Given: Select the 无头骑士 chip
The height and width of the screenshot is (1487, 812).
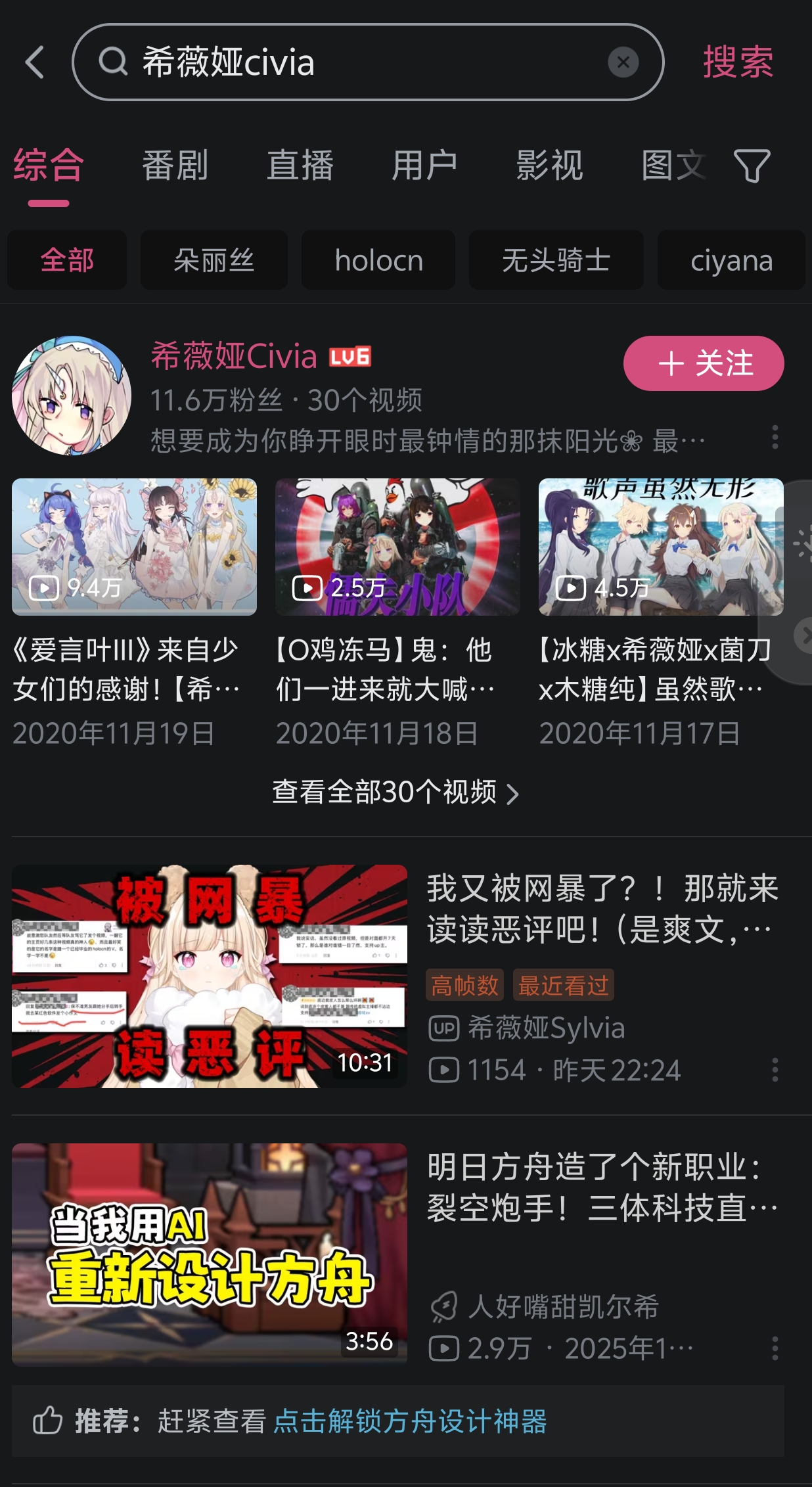Looking at the screenshot, I should click(x=556, y=260).
